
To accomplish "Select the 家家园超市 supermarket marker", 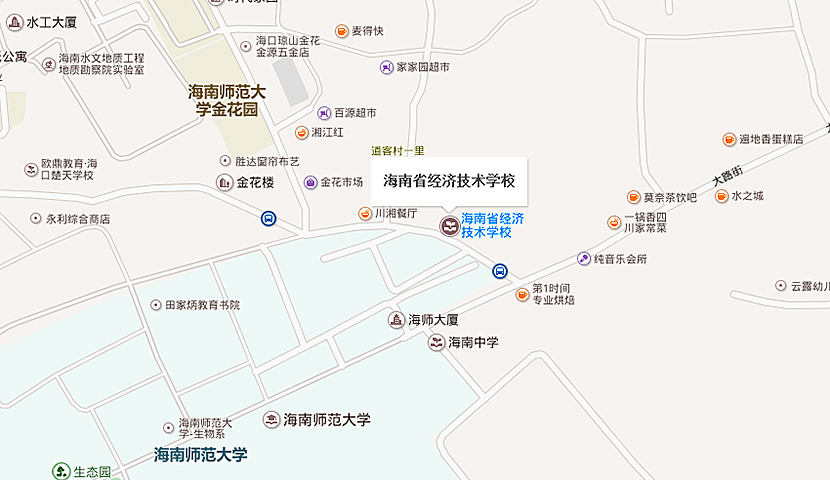I will point(387,68).
